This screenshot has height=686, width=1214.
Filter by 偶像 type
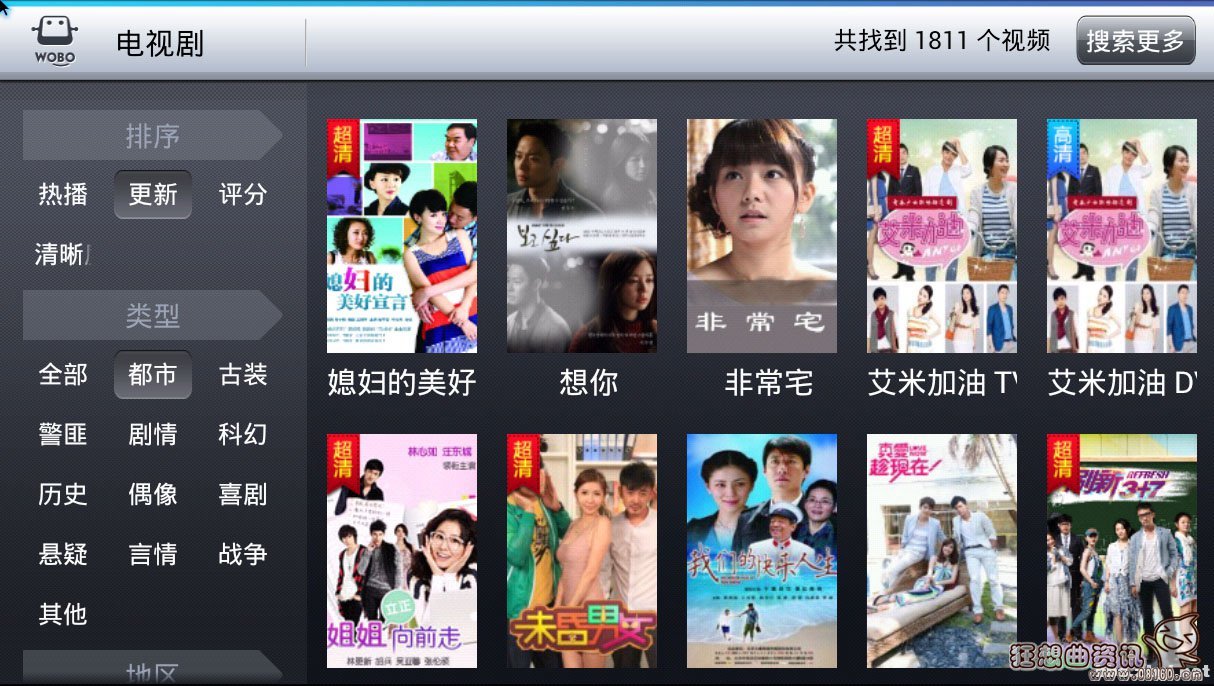153,494
